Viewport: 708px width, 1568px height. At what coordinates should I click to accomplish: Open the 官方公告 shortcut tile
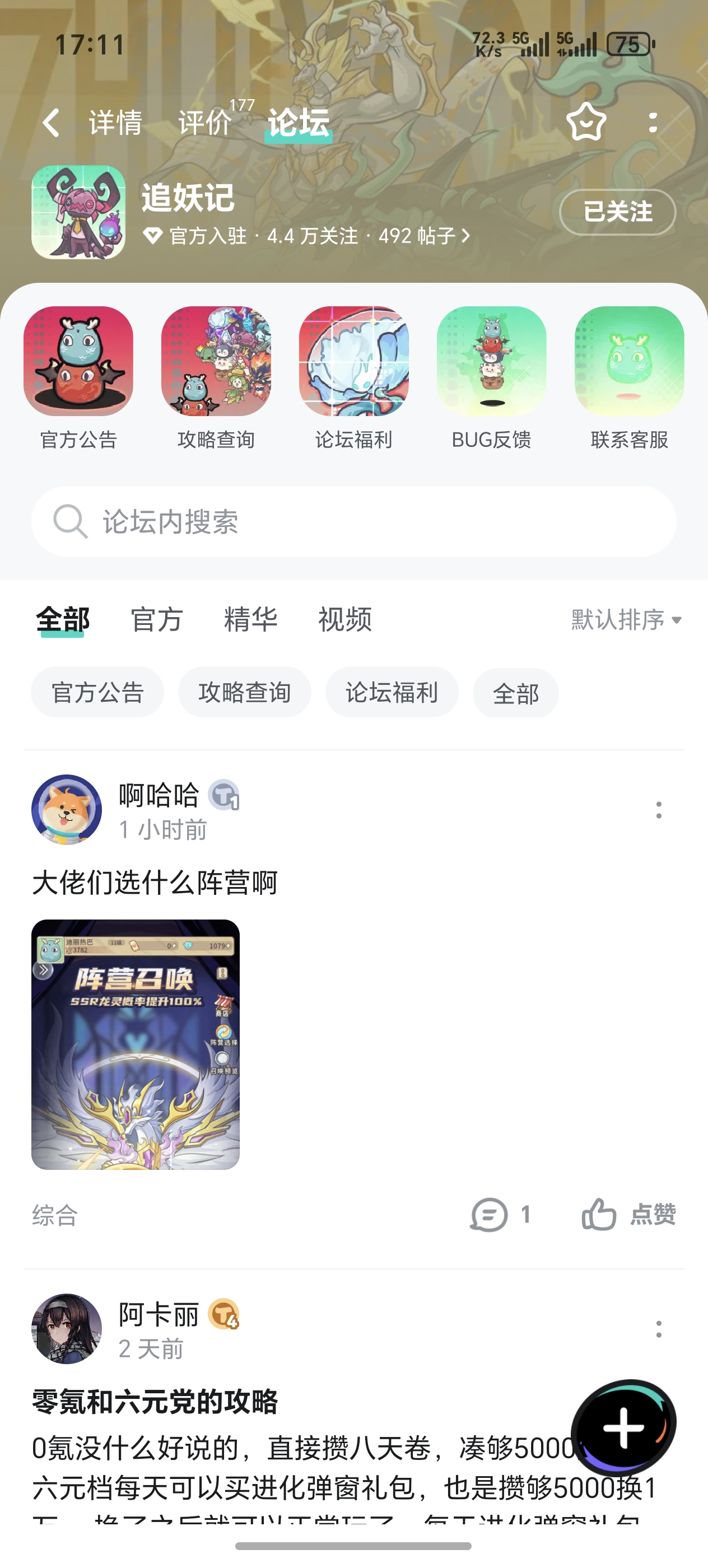pos(78,377)
